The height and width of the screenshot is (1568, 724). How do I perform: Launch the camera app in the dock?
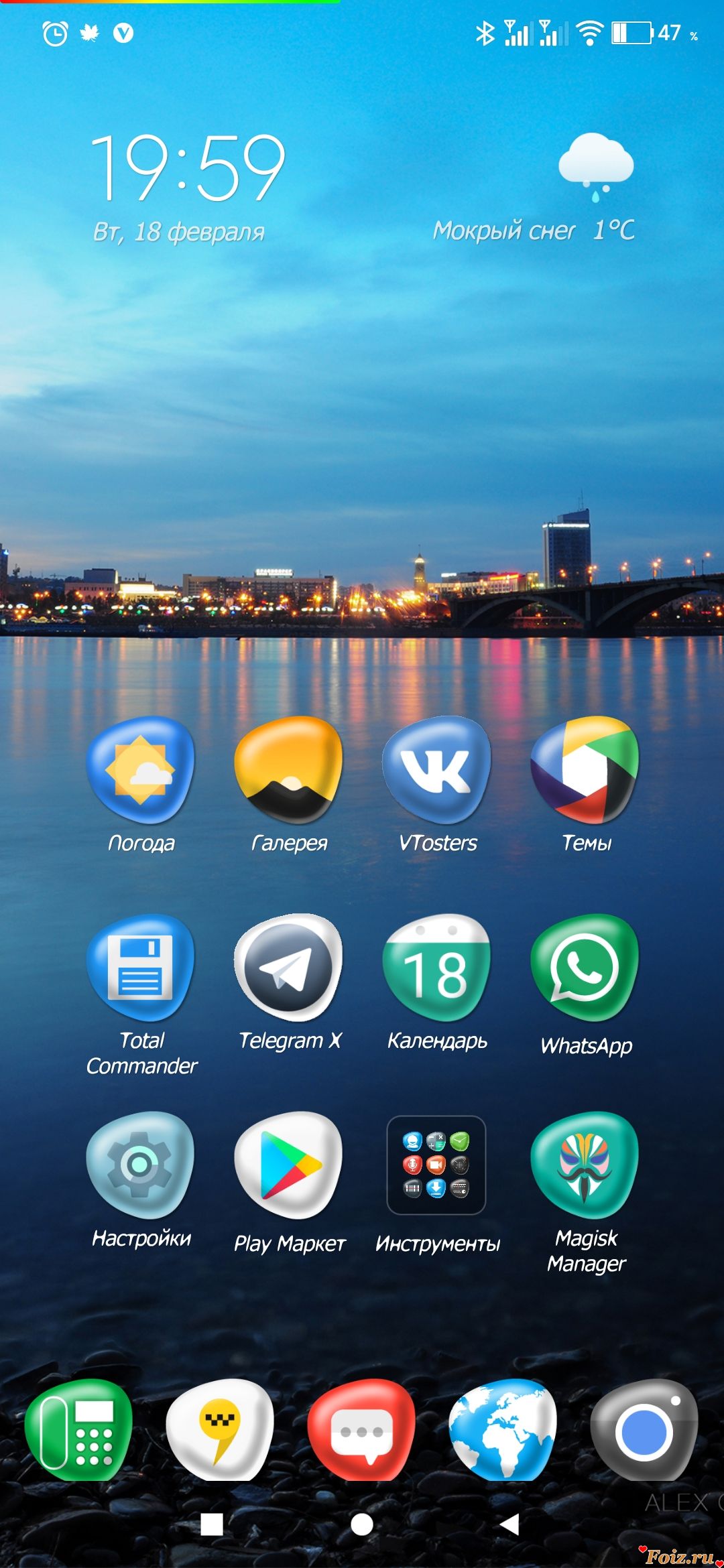[644, 1431]
